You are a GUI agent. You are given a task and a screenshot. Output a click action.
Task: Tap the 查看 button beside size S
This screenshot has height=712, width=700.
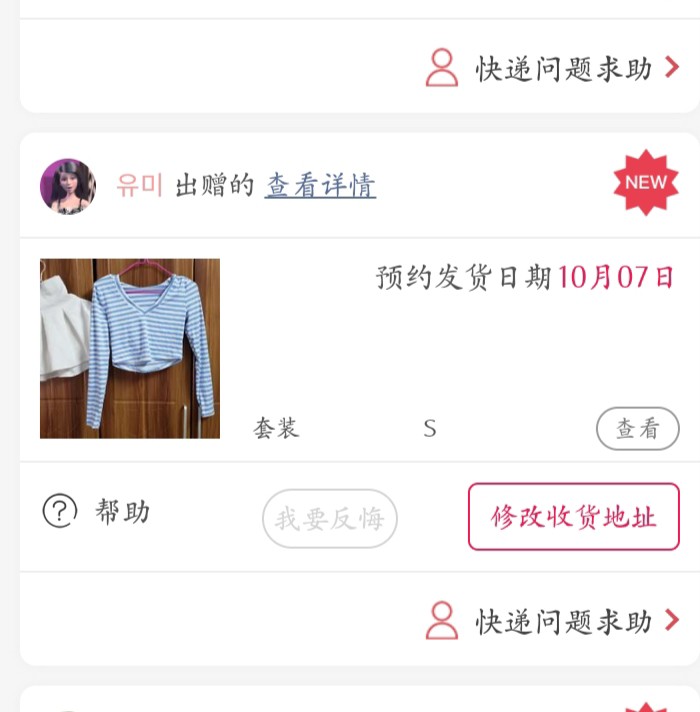pos(637,429)
